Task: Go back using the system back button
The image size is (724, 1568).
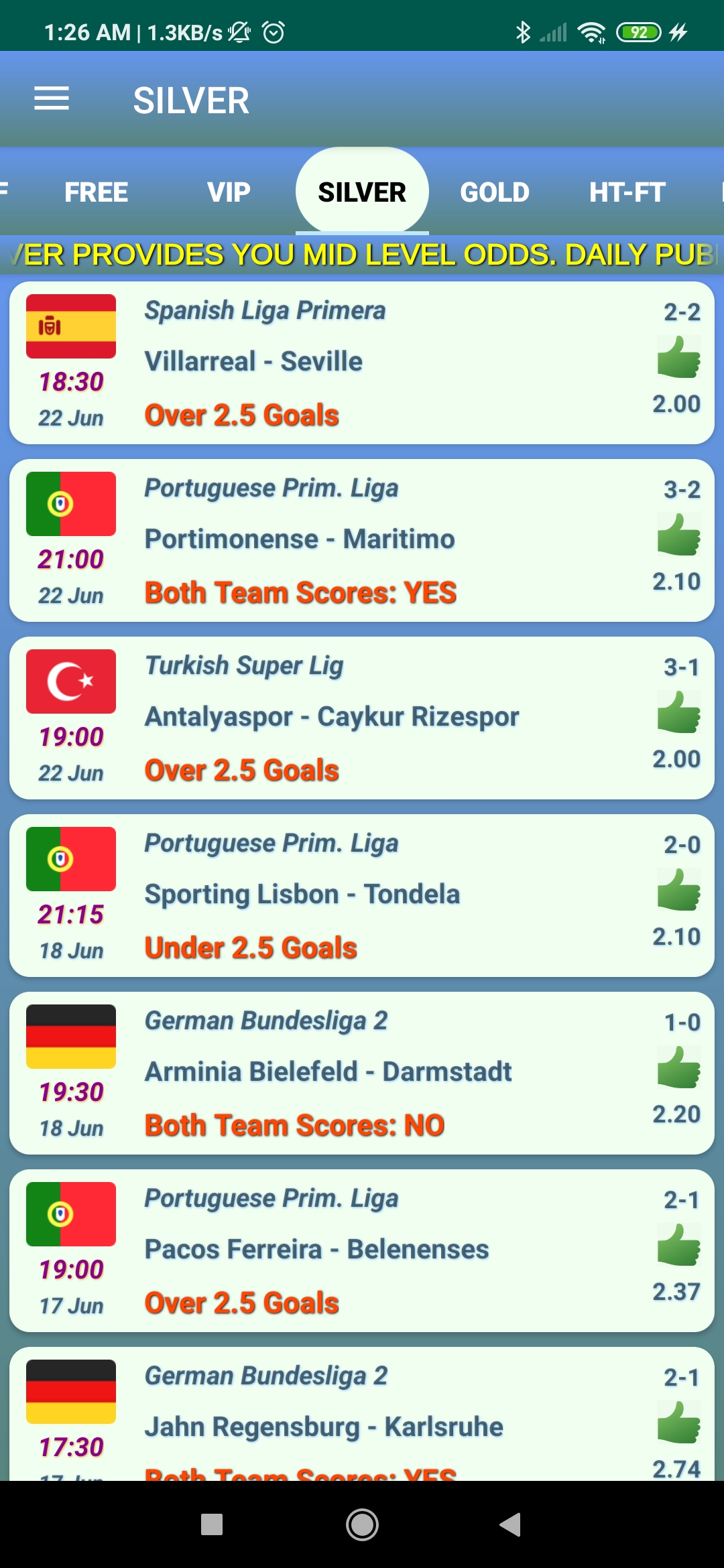Action: tap(510, 1524)
